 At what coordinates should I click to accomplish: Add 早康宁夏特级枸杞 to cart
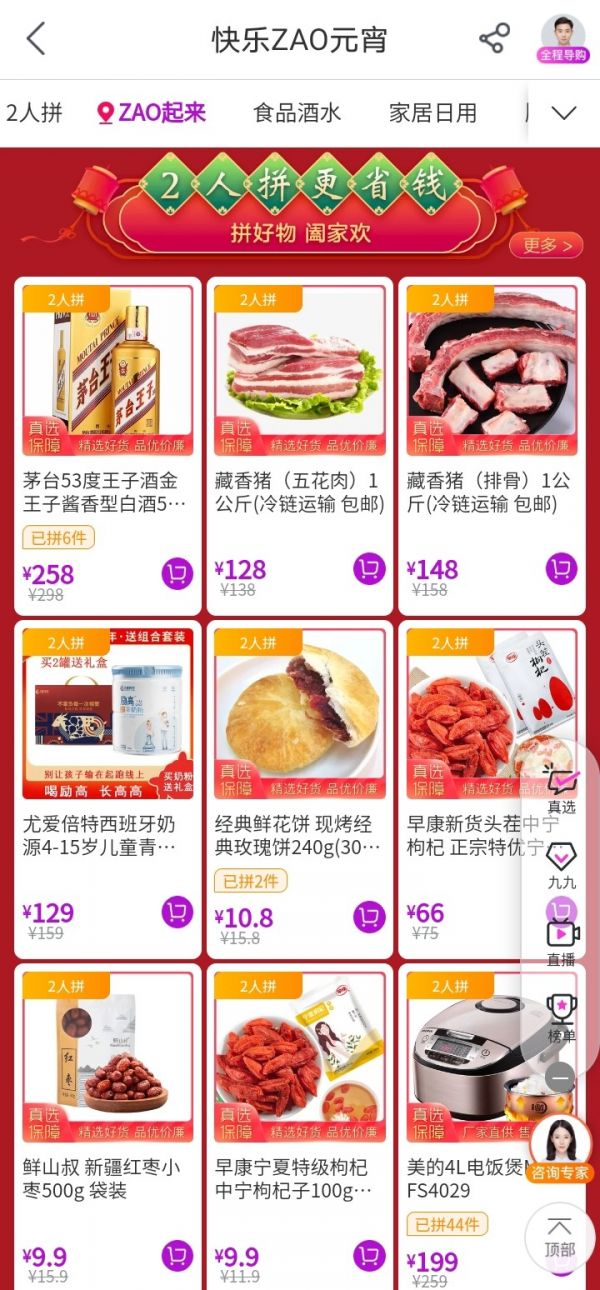[369, 1256]
